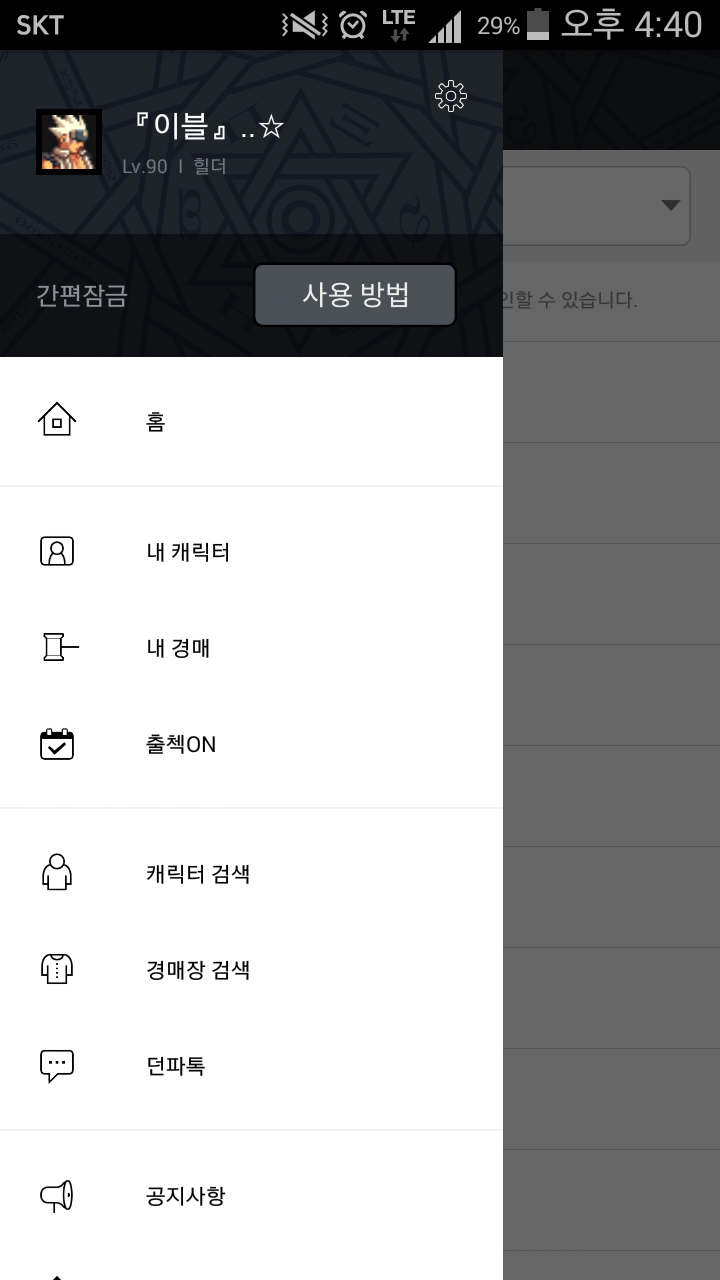The image size is (720, 1280).
Task: Open the 『이블』 character profile avatar
Action: click(69, 142)
